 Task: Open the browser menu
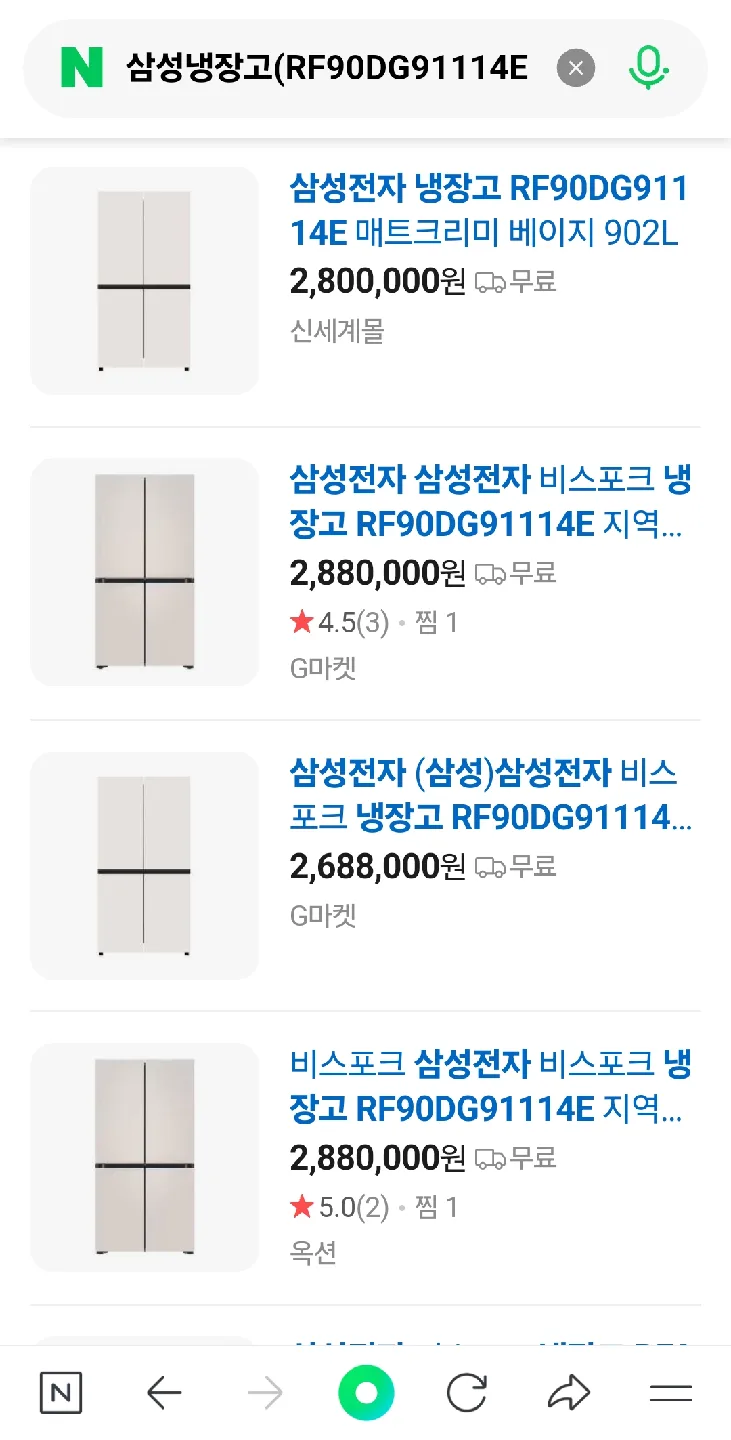tap(671, 1393)
